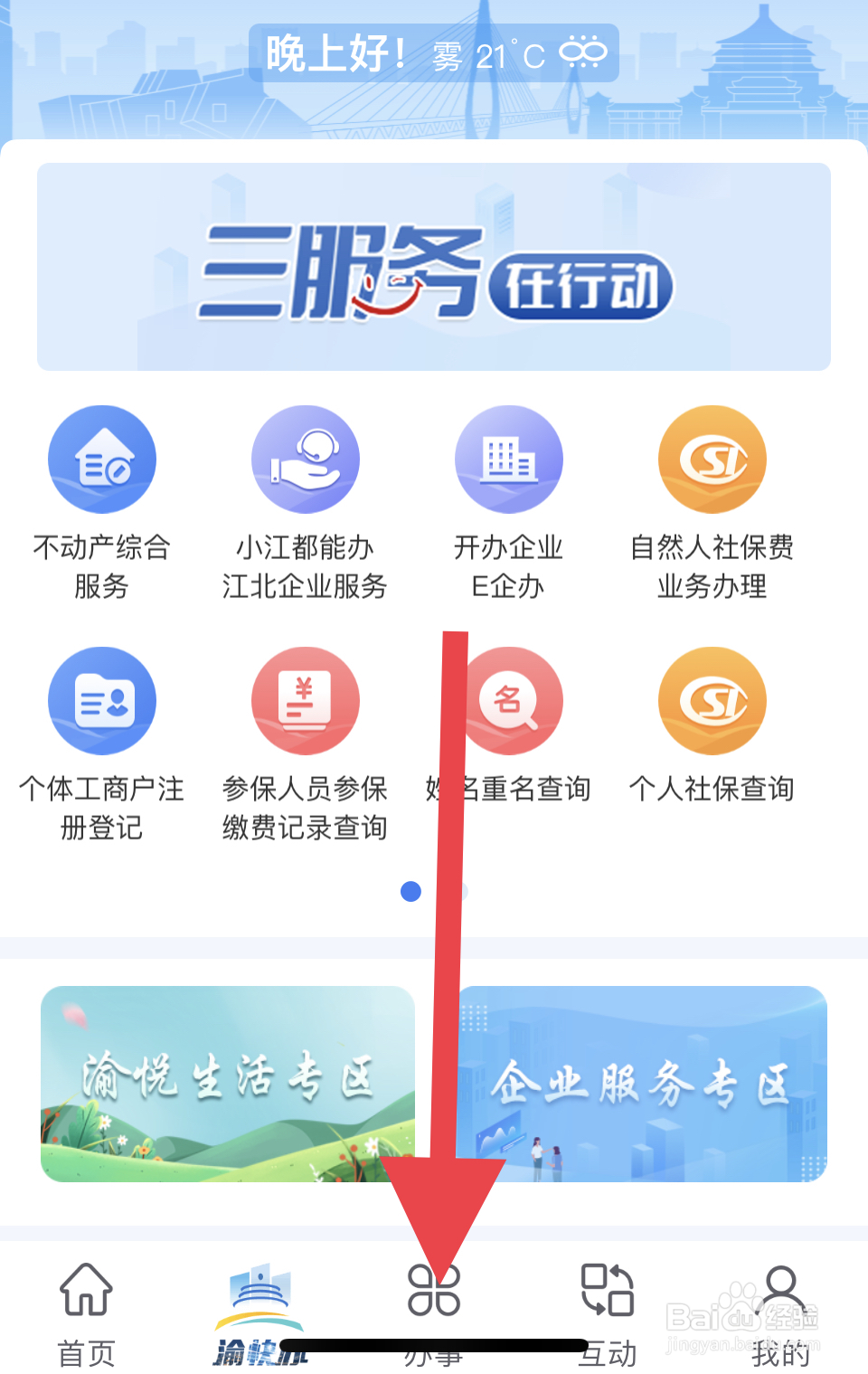Select the 小江都能办江北企业服务 icon

pos(306,459)
